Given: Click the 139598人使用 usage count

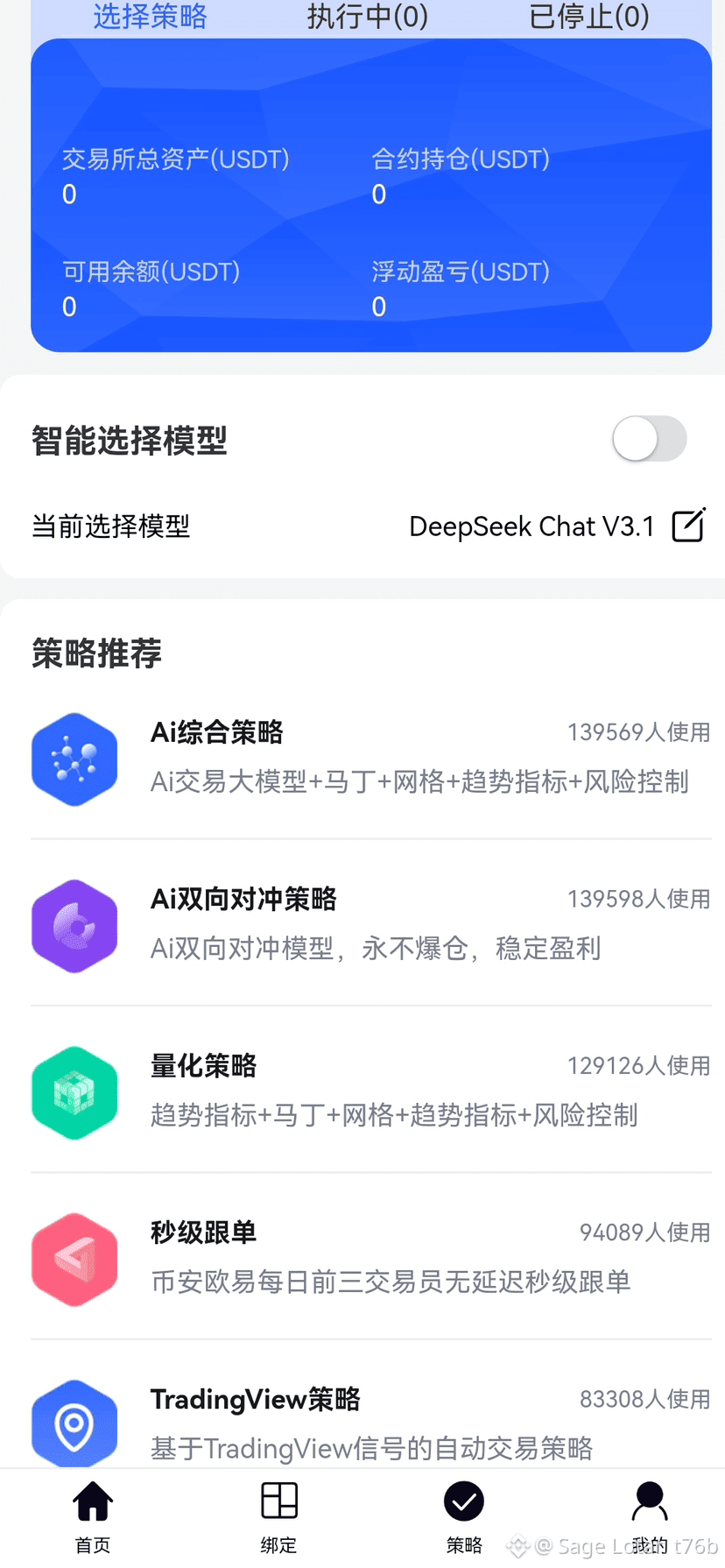Looking at the screenshot, I should pyautogui.click(x=638, y=899).
